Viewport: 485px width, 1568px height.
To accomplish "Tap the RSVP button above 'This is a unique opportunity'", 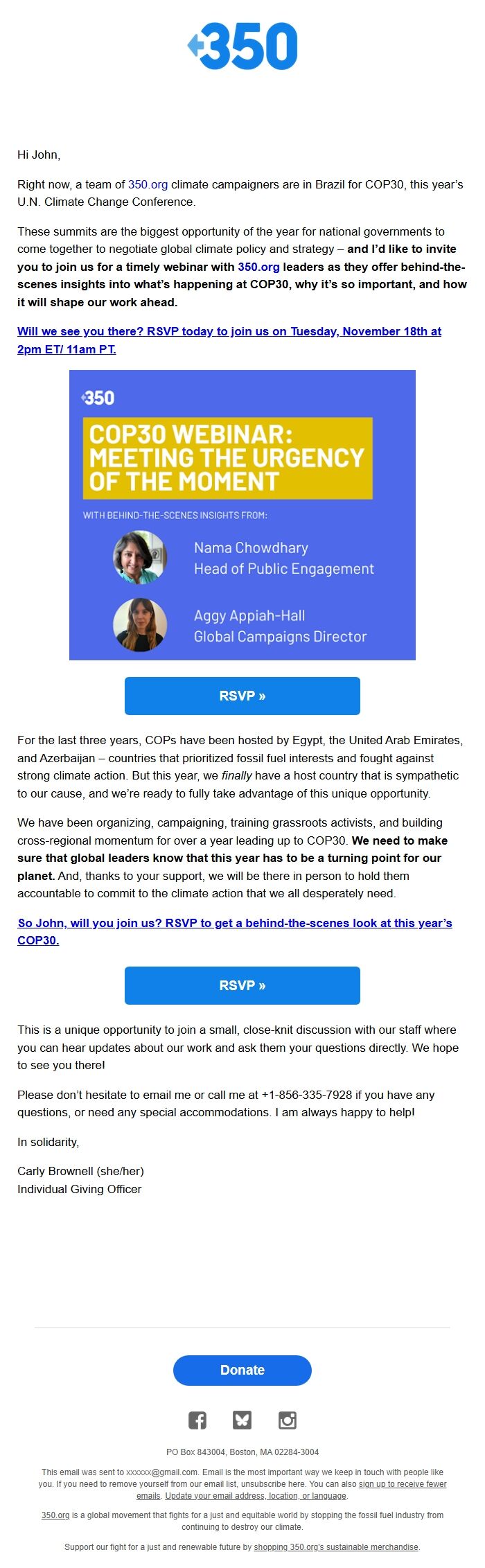I will click(x=242, y=985).
